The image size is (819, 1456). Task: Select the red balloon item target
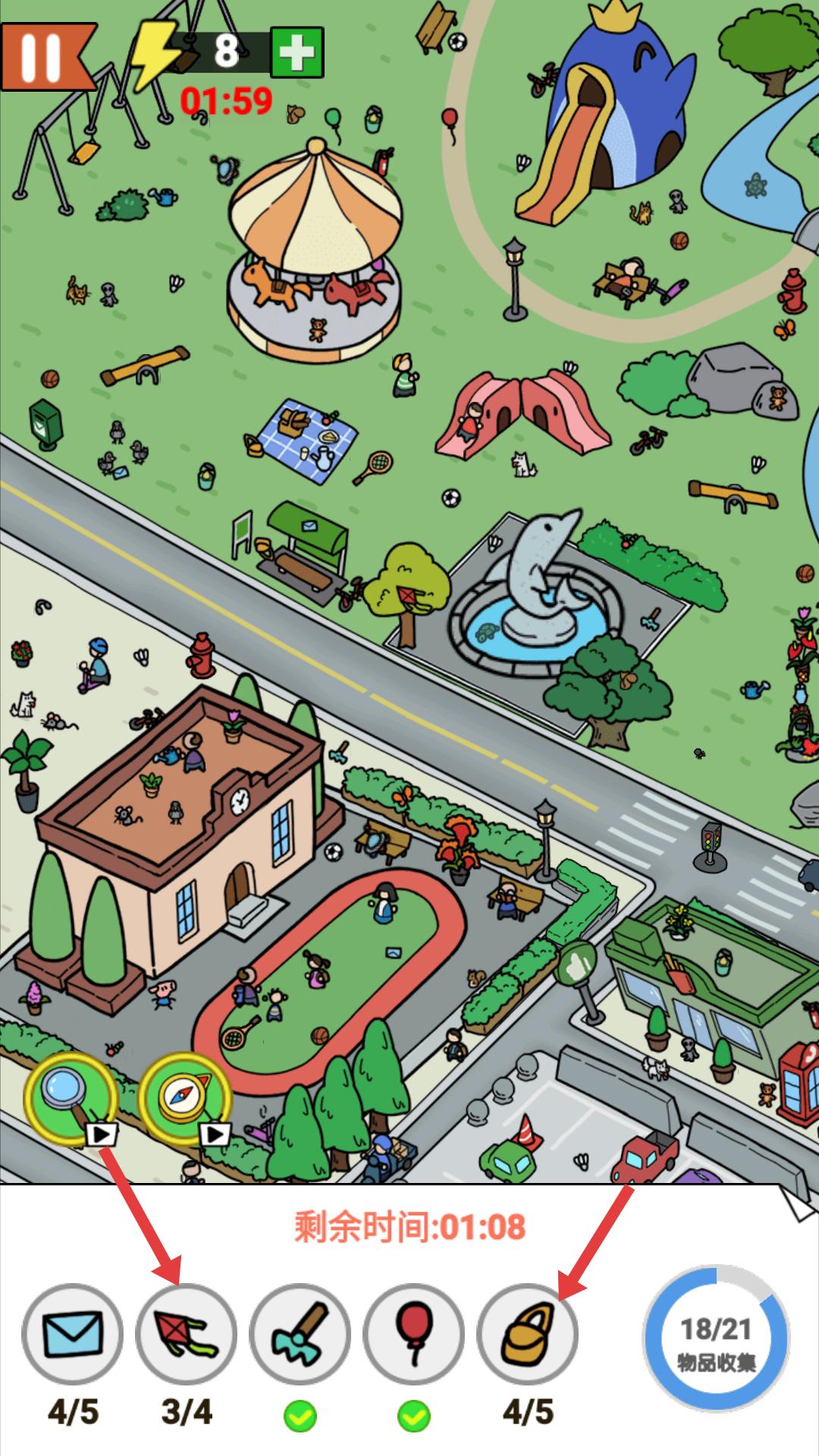[x=413, y=1334]
